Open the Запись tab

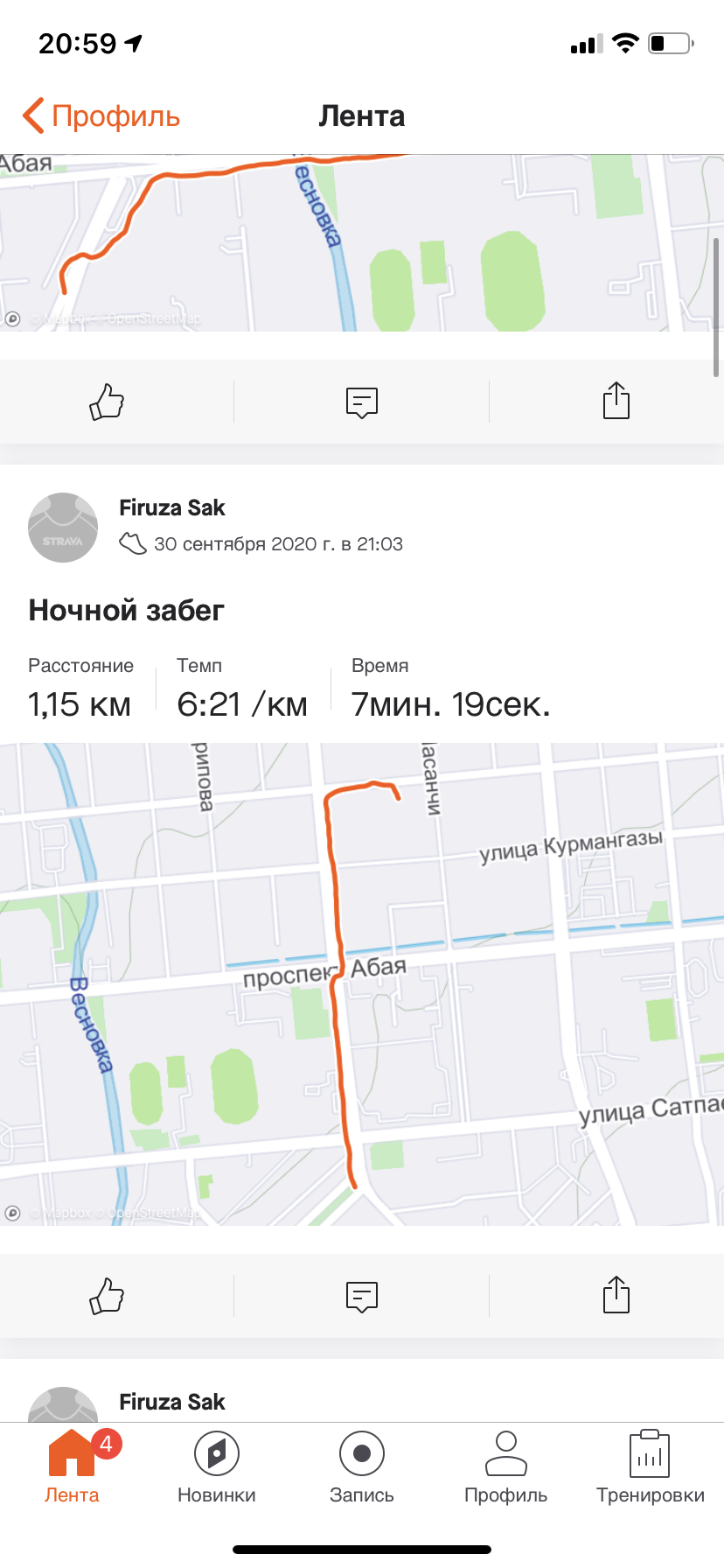362,1464
